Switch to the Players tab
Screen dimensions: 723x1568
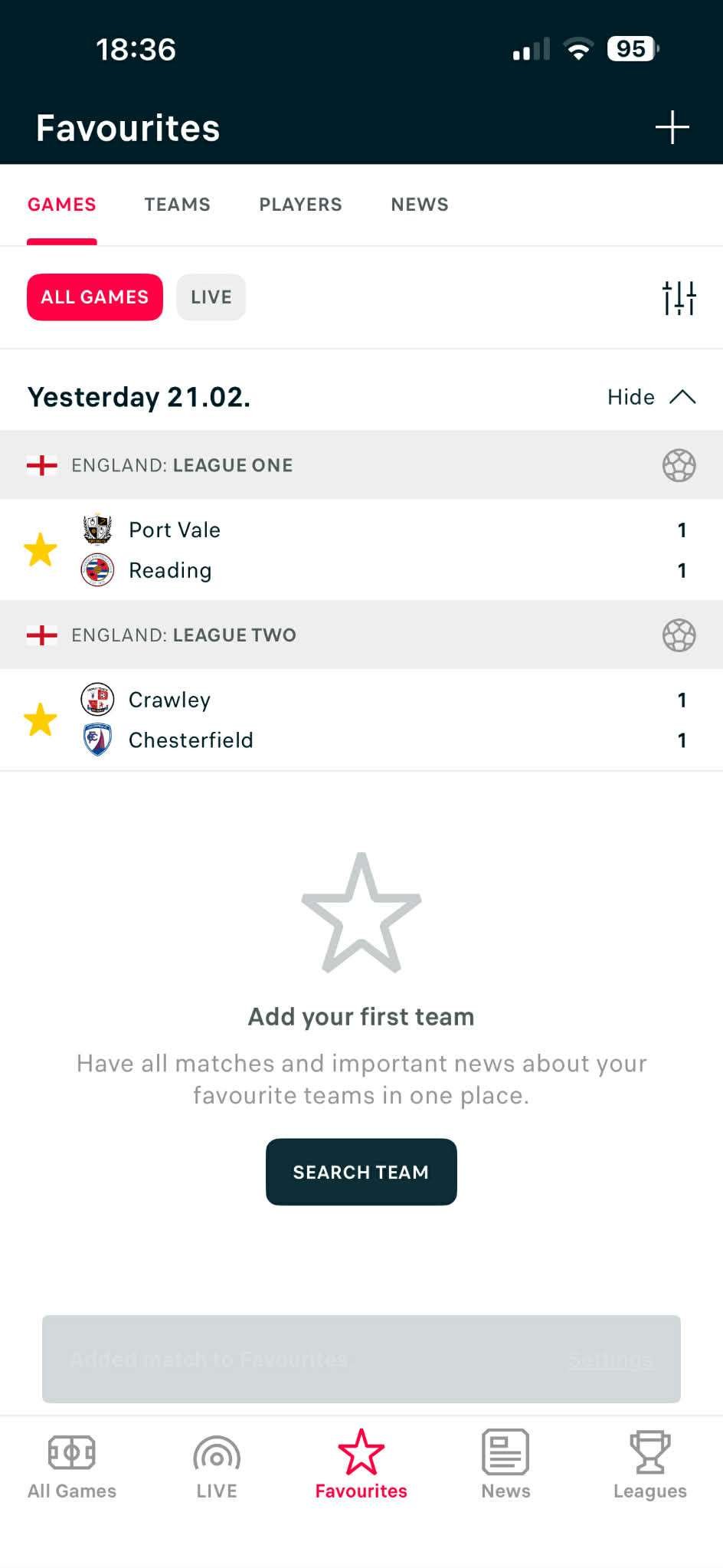[300, 205]
